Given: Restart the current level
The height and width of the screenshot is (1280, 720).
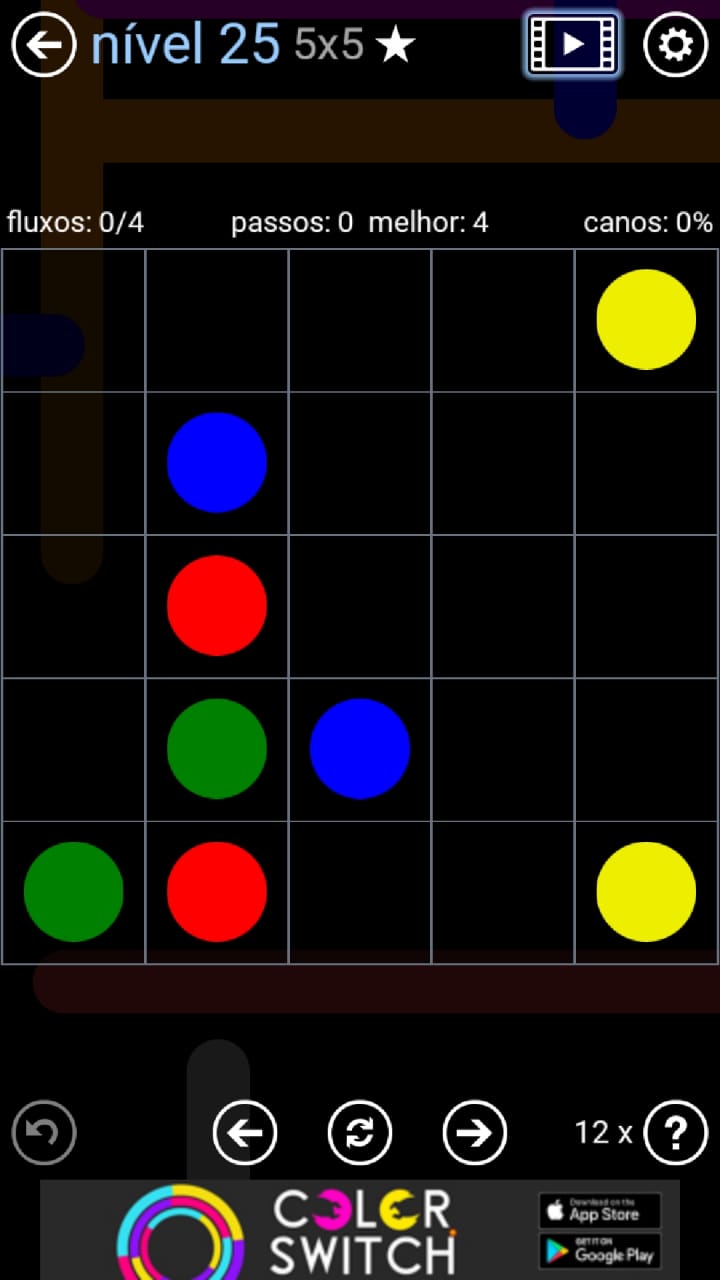Looking at the screenshot, I should [360, 1132].
